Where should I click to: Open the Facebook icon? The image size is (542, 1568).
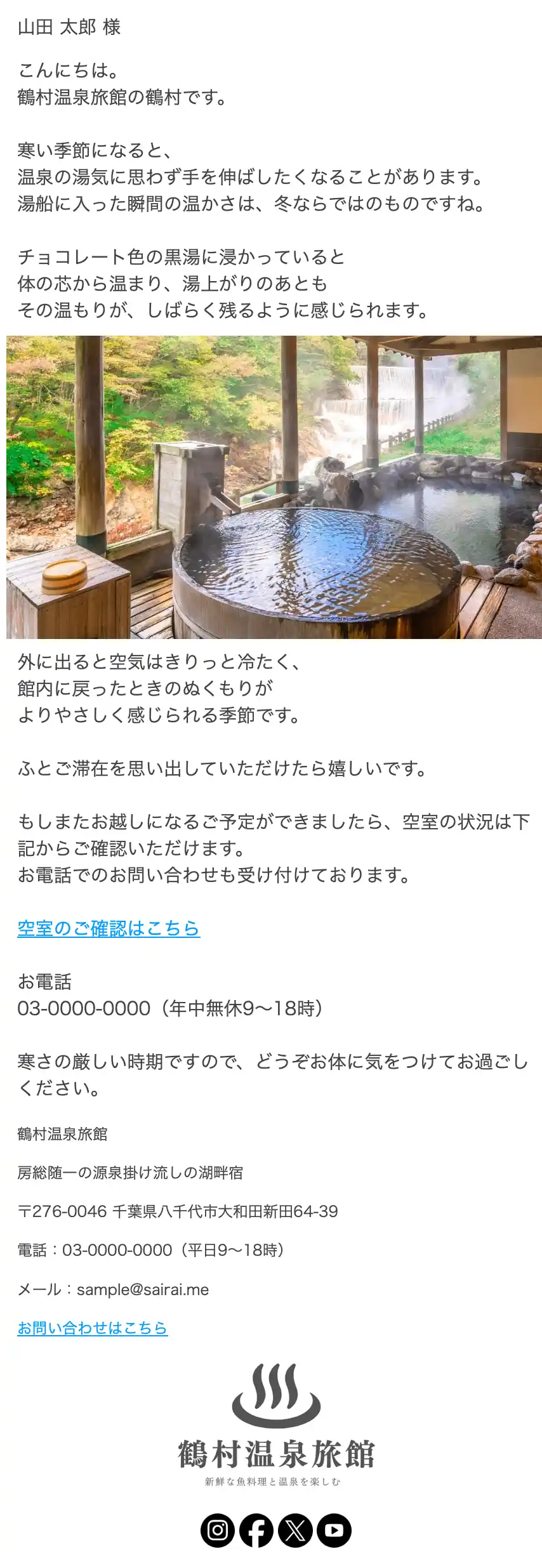click(256, 1530)
